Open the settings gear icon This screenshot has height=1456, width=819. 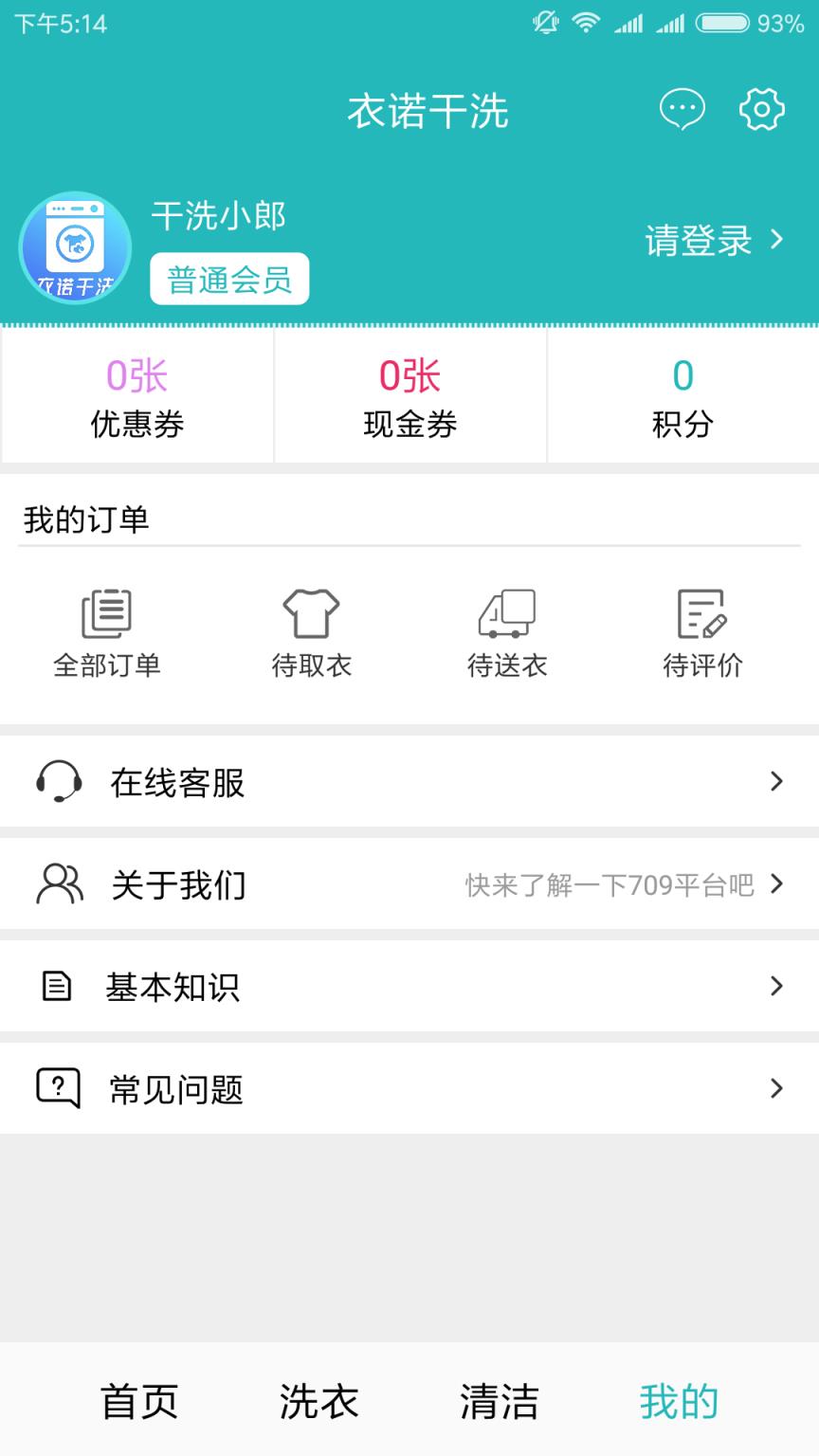[x=762, y=109]
